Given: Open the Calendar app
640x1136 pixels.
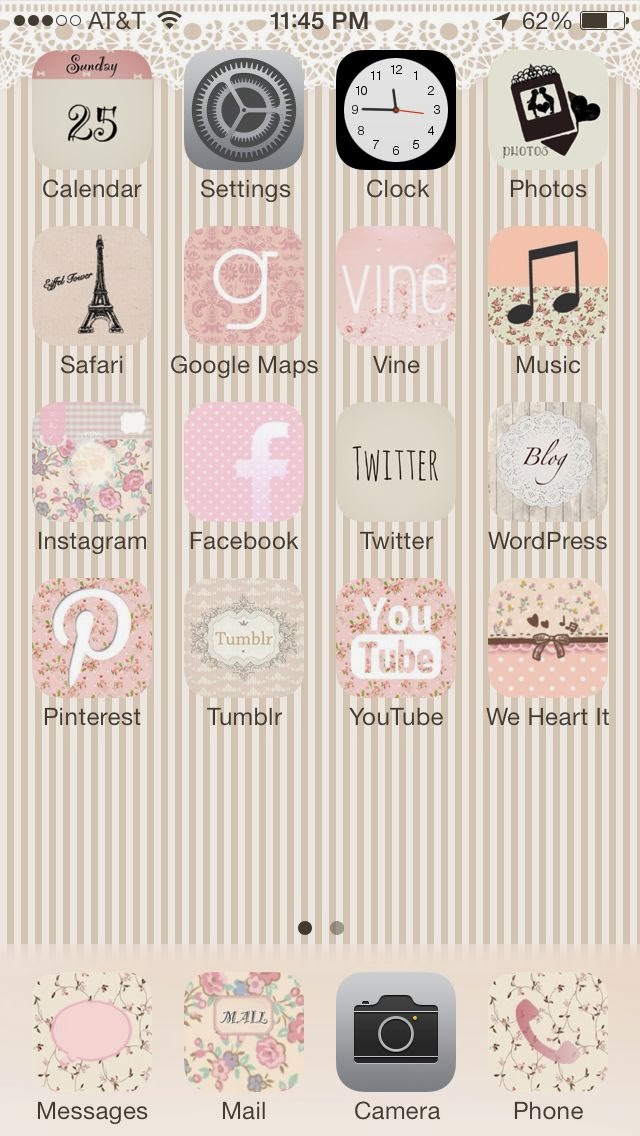Looking at the screenshot, I should coord(92,111).
